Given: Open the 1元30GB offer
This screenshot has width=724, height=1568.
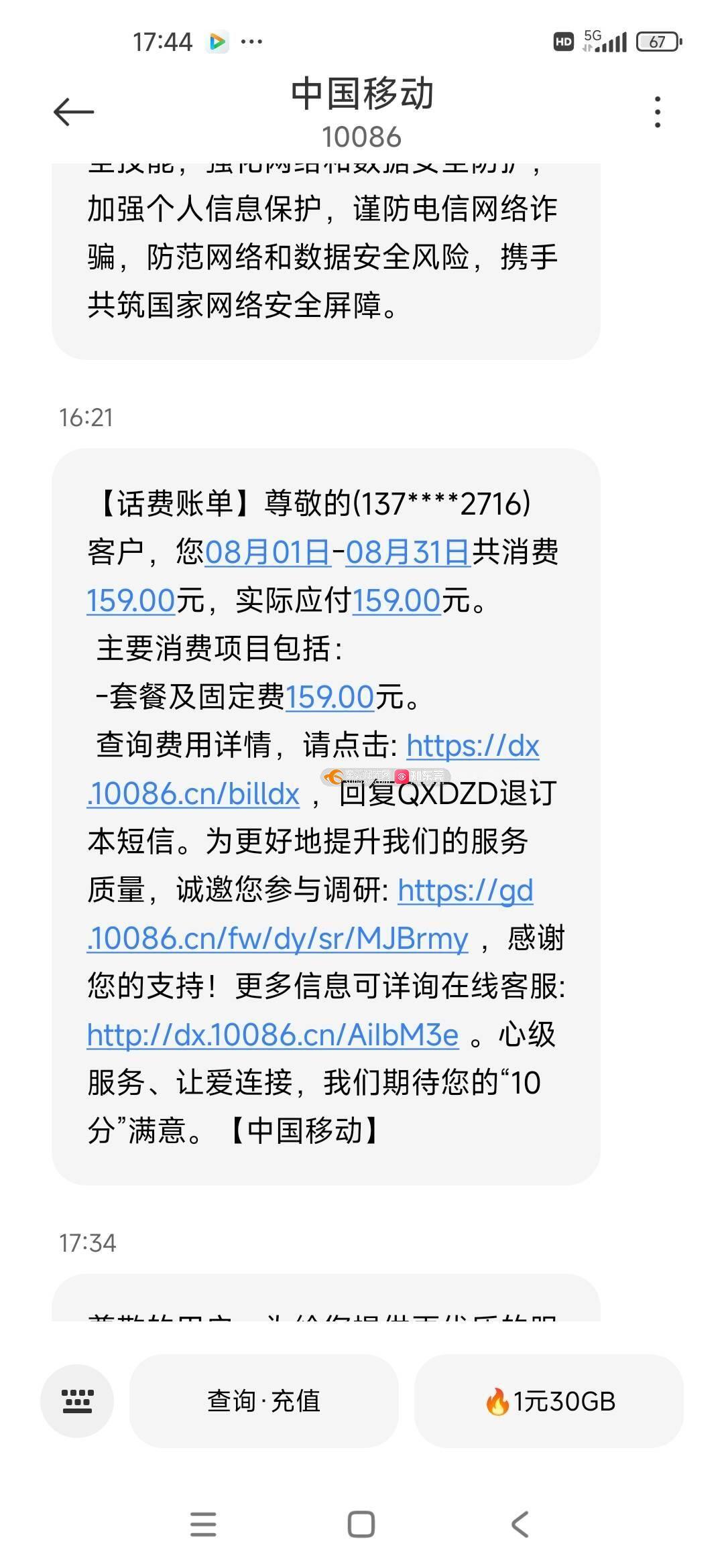Looking at the screenshot, I should click(x=549, y=1401).
